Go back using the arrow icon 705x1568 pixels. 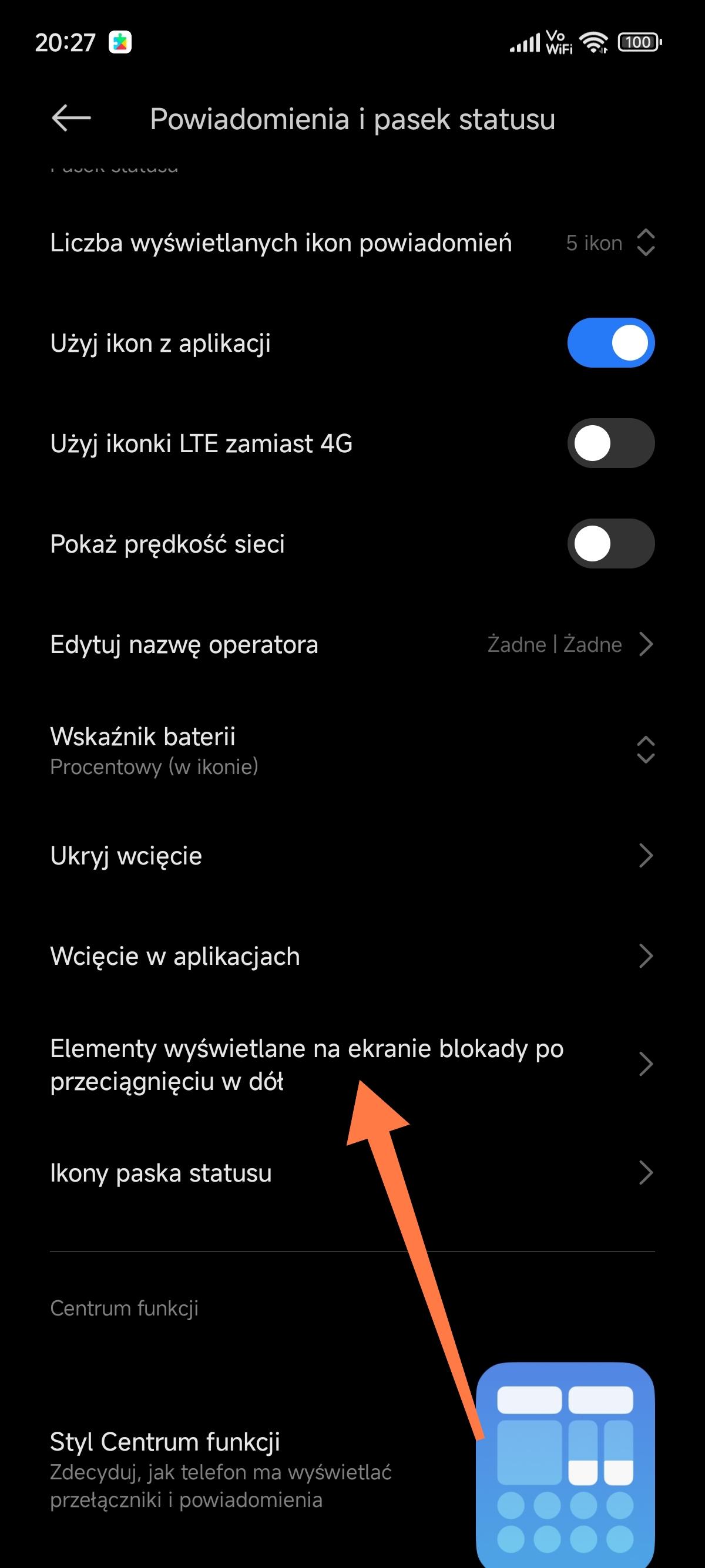(71, 118)
